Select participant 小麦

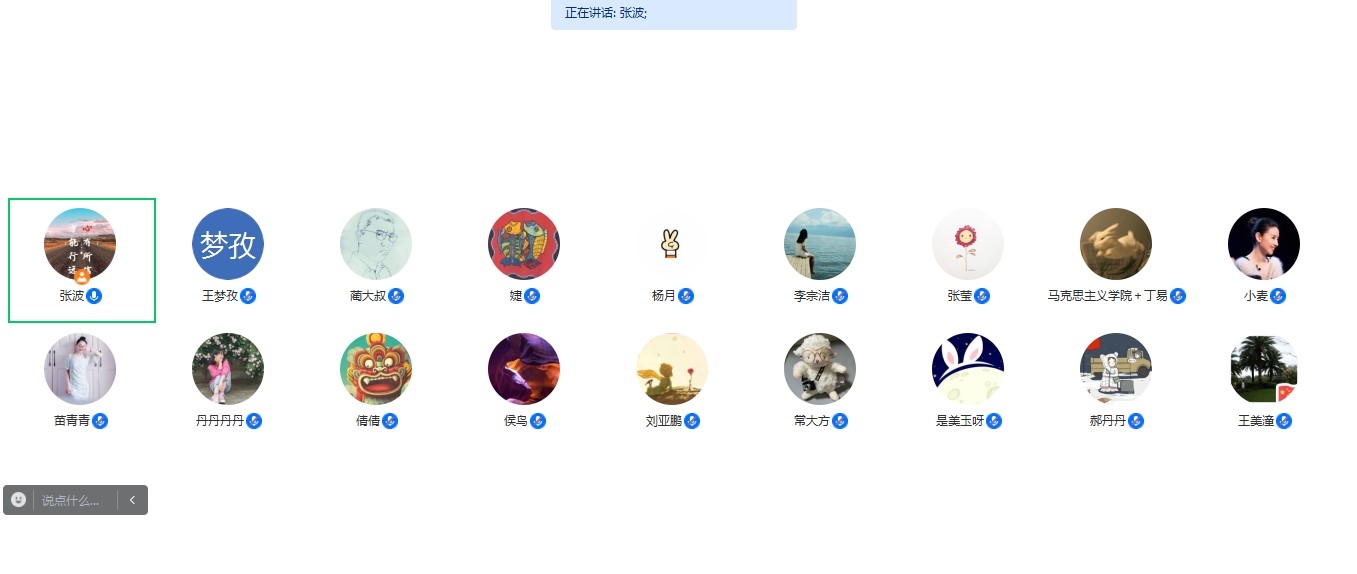[x=1264, y=244]
